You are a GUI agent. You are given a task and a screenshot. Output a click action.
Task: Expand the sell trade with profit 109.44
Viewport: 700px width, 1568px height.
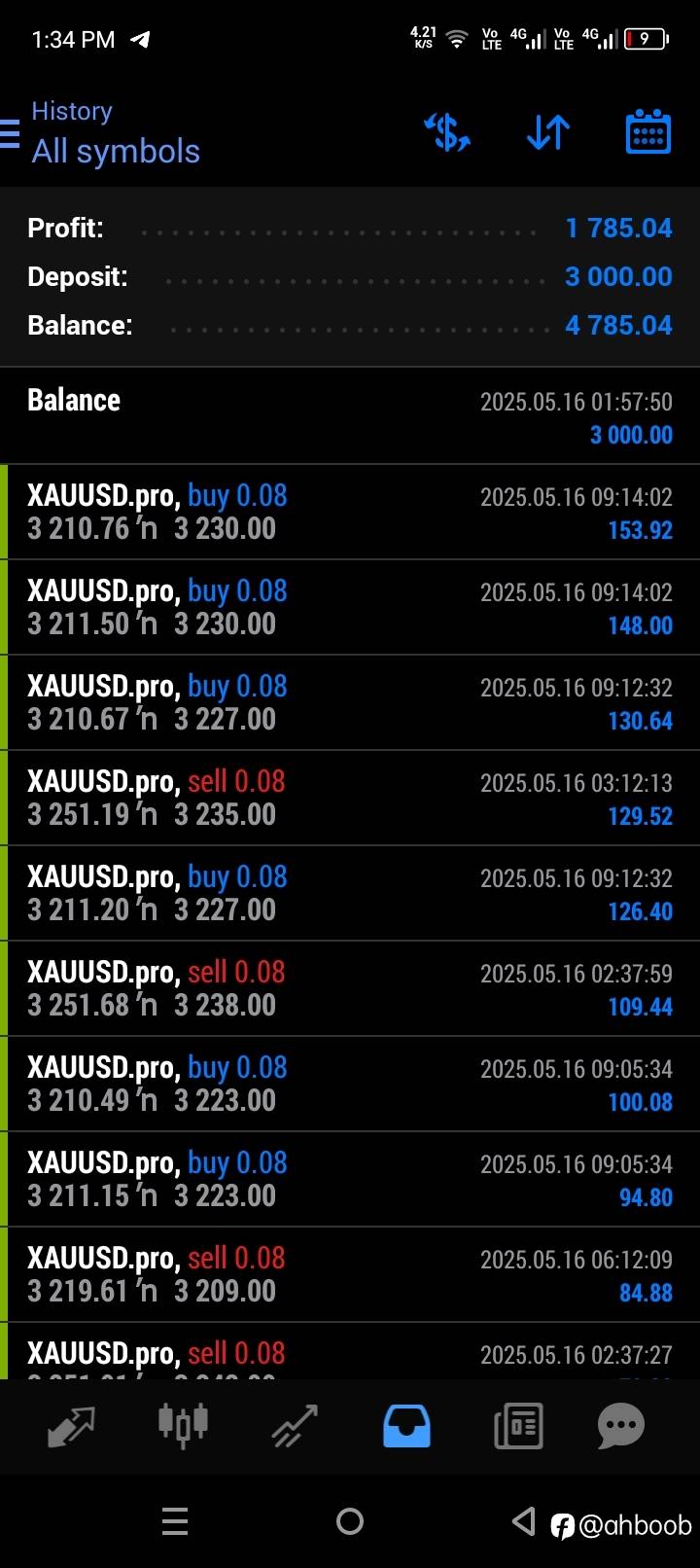[x=350, y=989]
